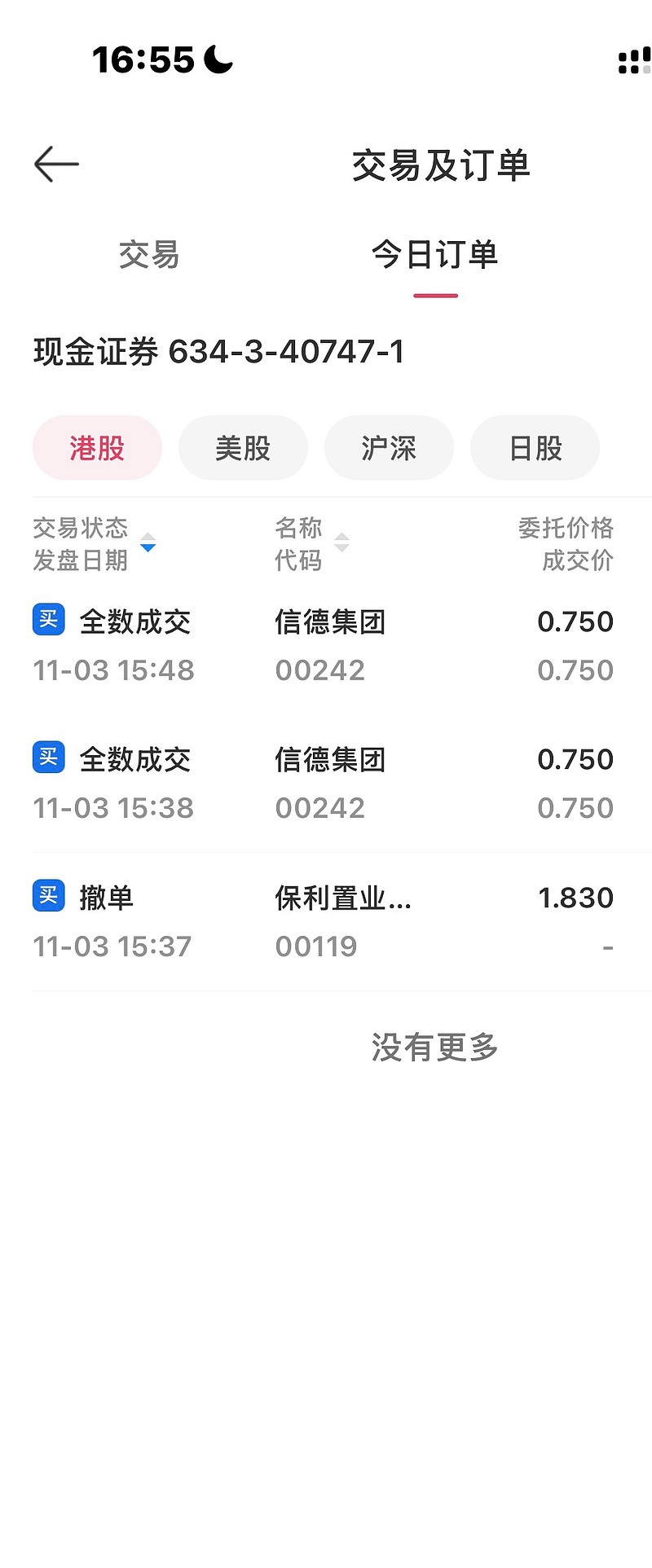The height and width of the screenshot is (1568, 652).
Task: Switch to the 交易 tab
Action: click(x=148, y=255)
